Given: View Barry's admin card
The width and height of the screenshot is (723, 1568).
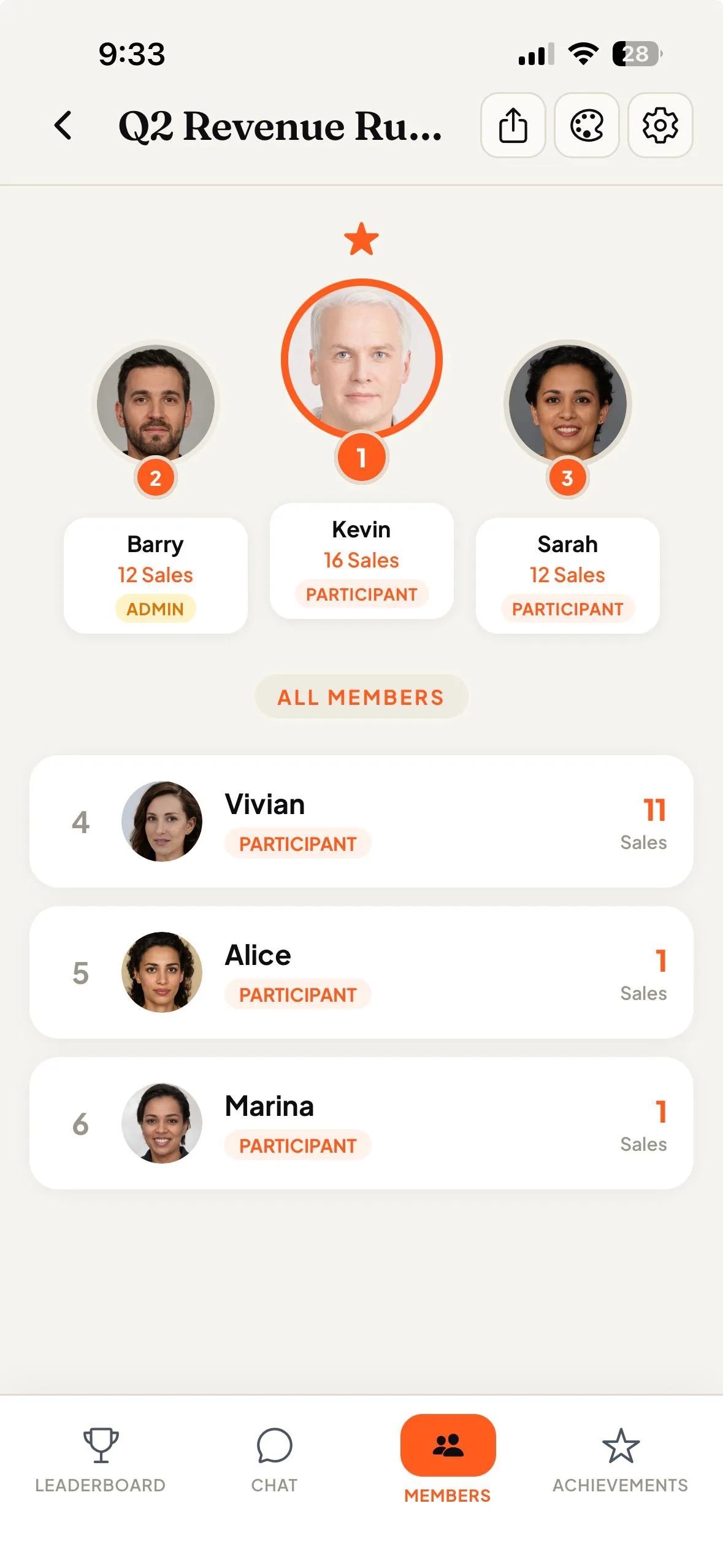Looking at the screenshot, I should (x=156, y=575).
